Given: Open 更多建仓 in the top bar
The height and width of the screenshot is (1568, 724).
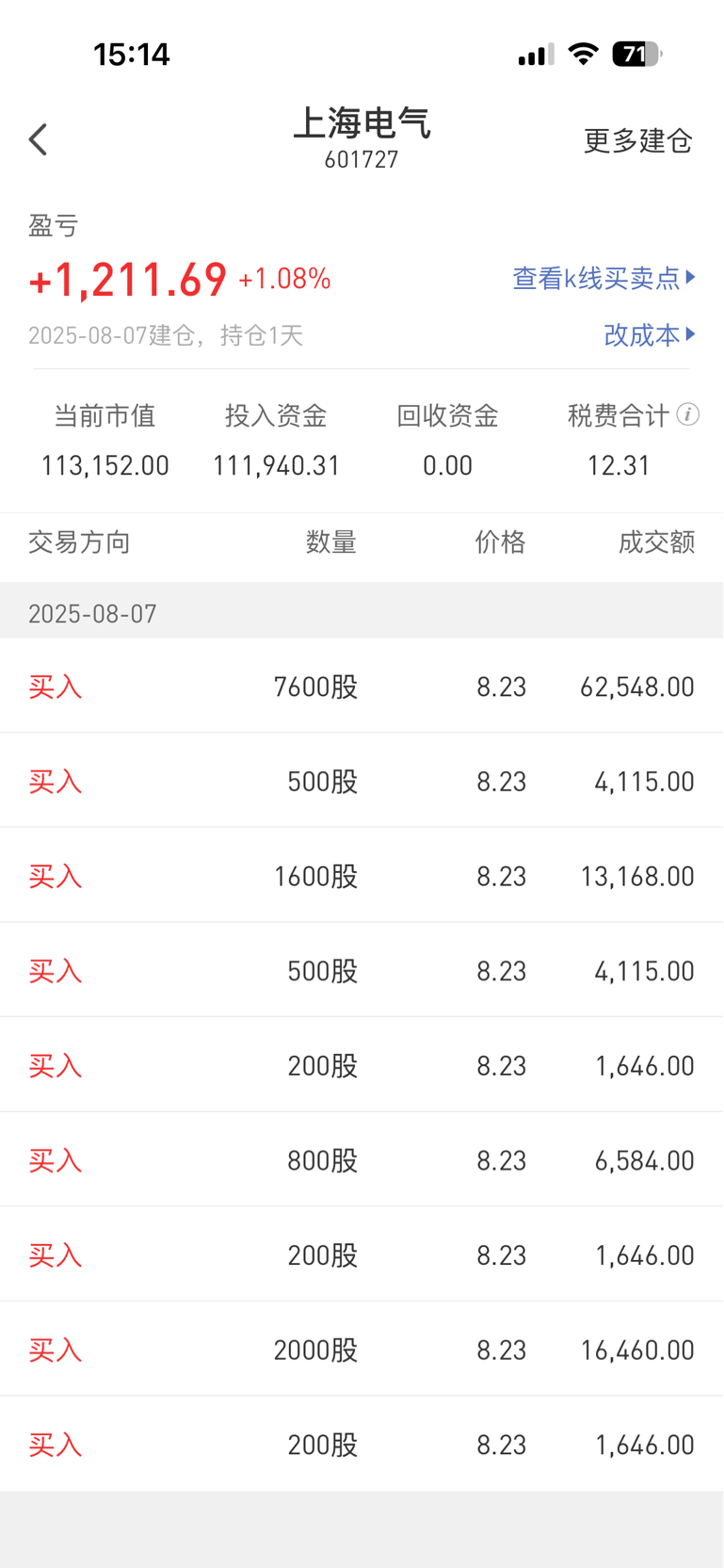Looking at the screenshot, I should (638, 140).
